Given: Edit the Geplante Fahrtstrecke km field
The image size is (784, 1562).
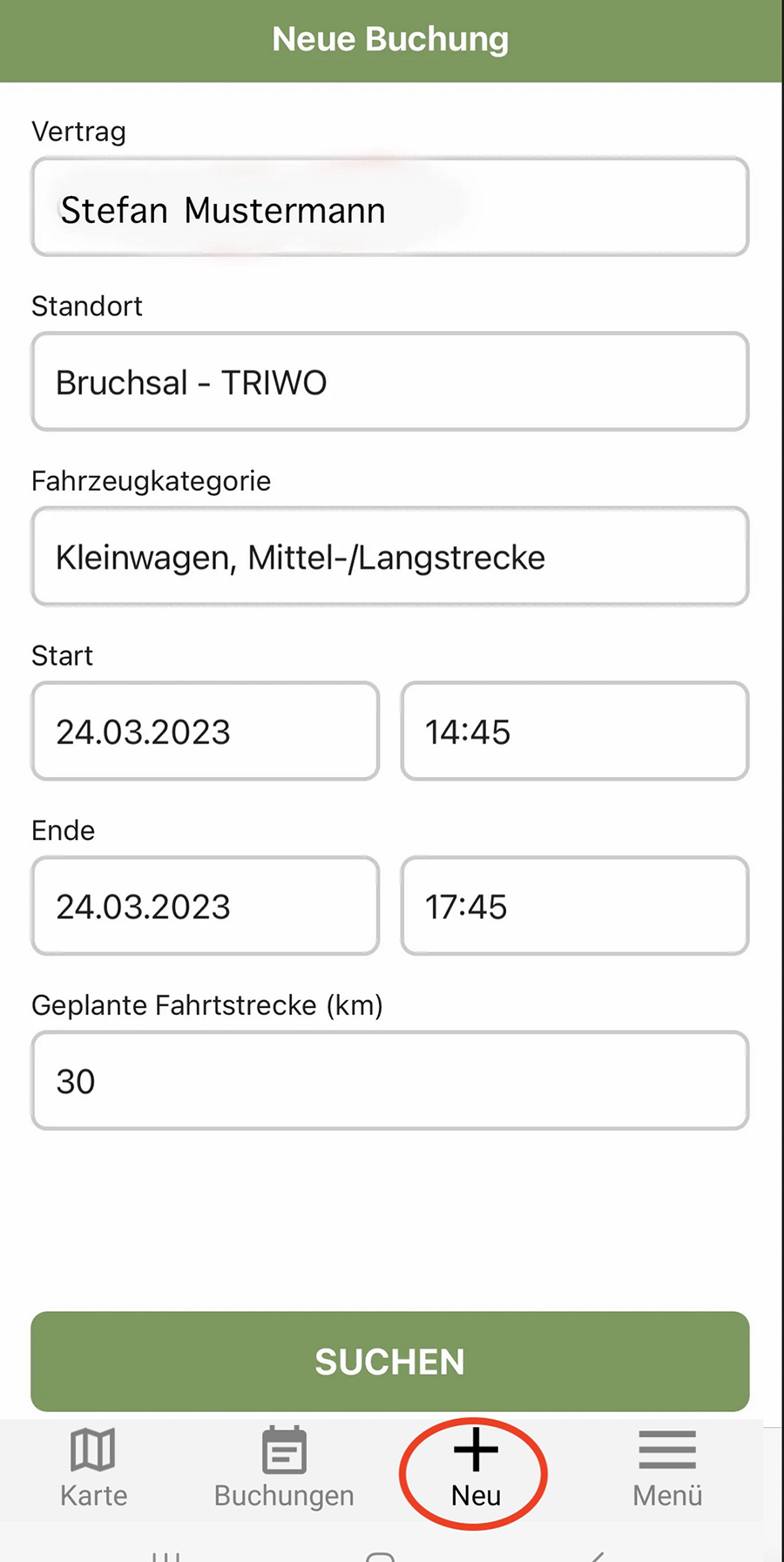Looking at the screenshot, I should 389,1081.
